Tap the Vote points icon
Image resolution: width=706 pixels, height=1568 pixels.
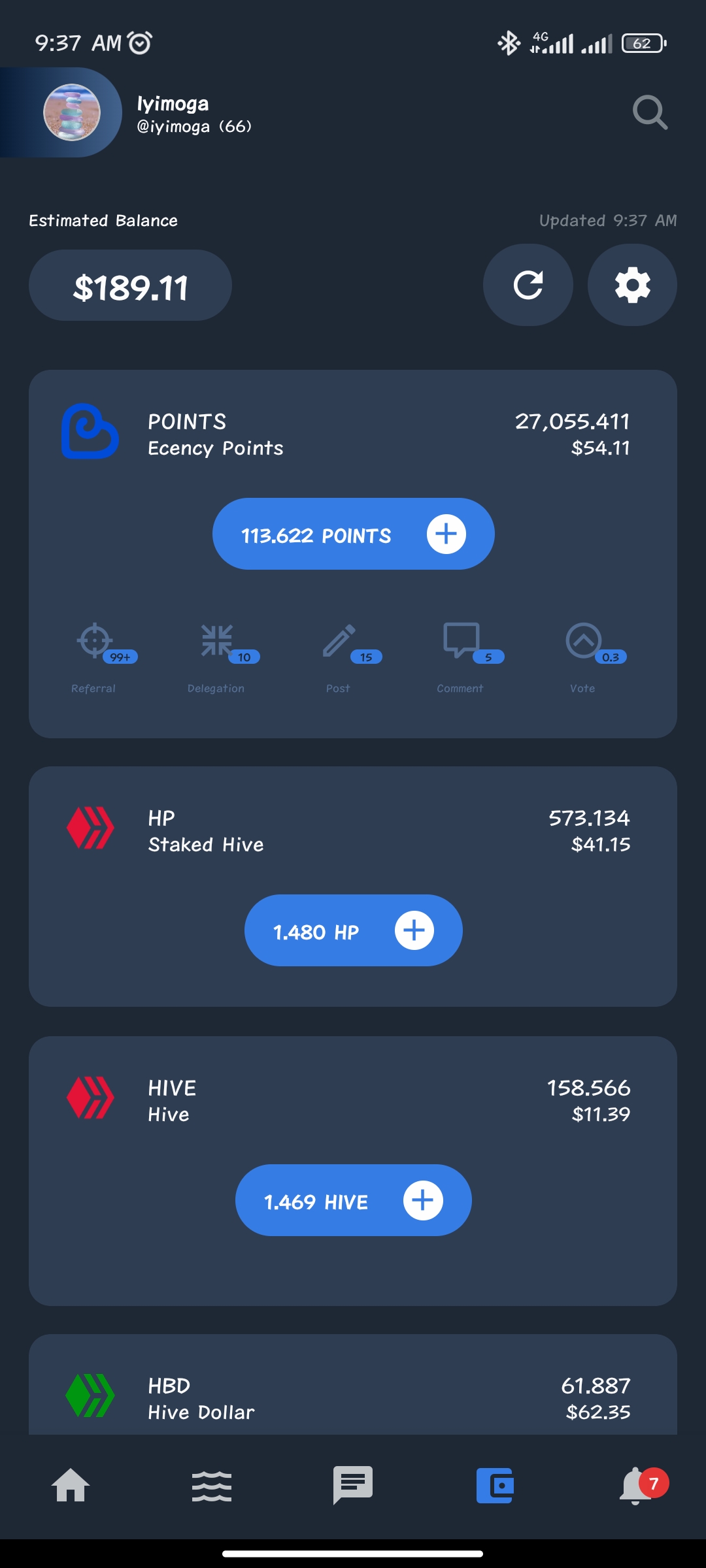tap(584, 640)
